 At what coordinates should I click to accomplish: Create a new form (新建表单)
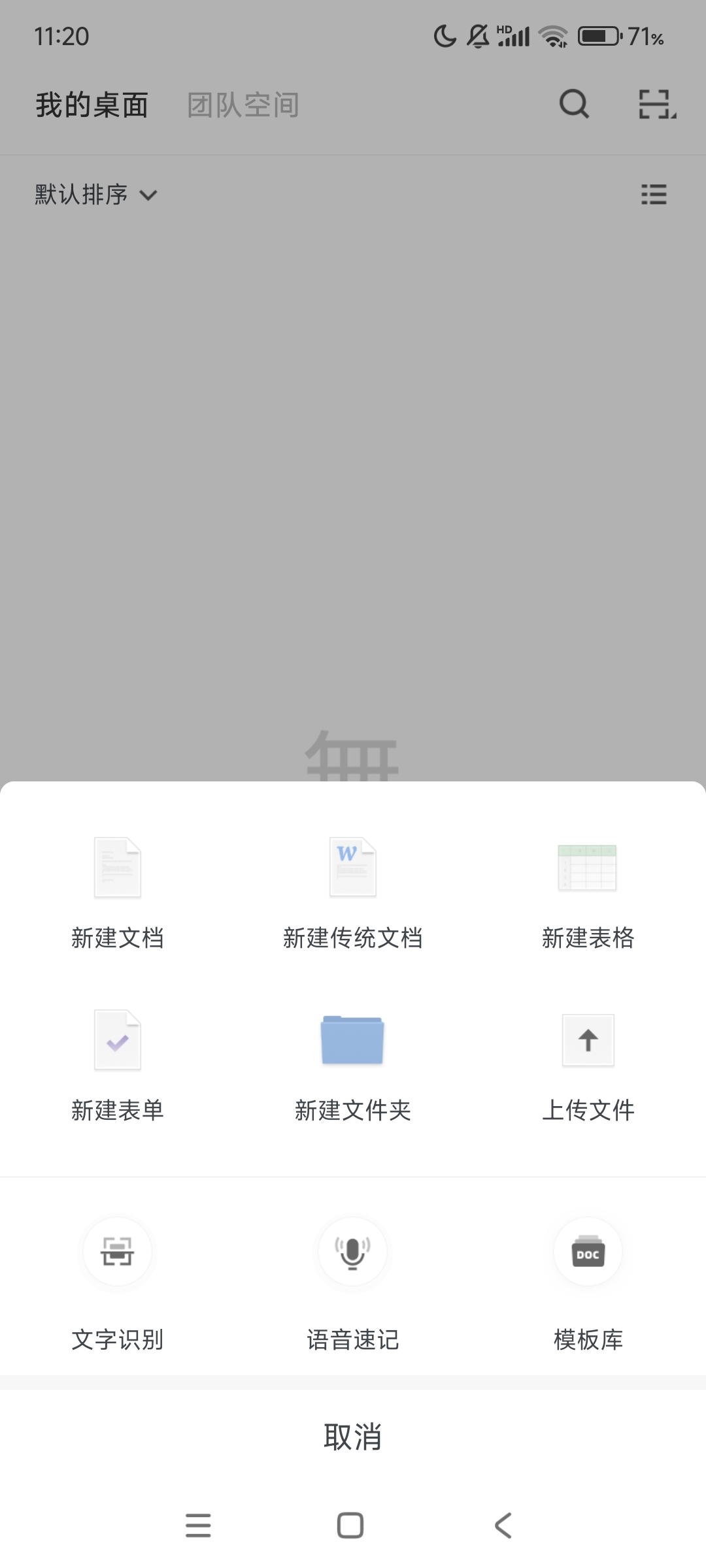tap(118, 1065)
